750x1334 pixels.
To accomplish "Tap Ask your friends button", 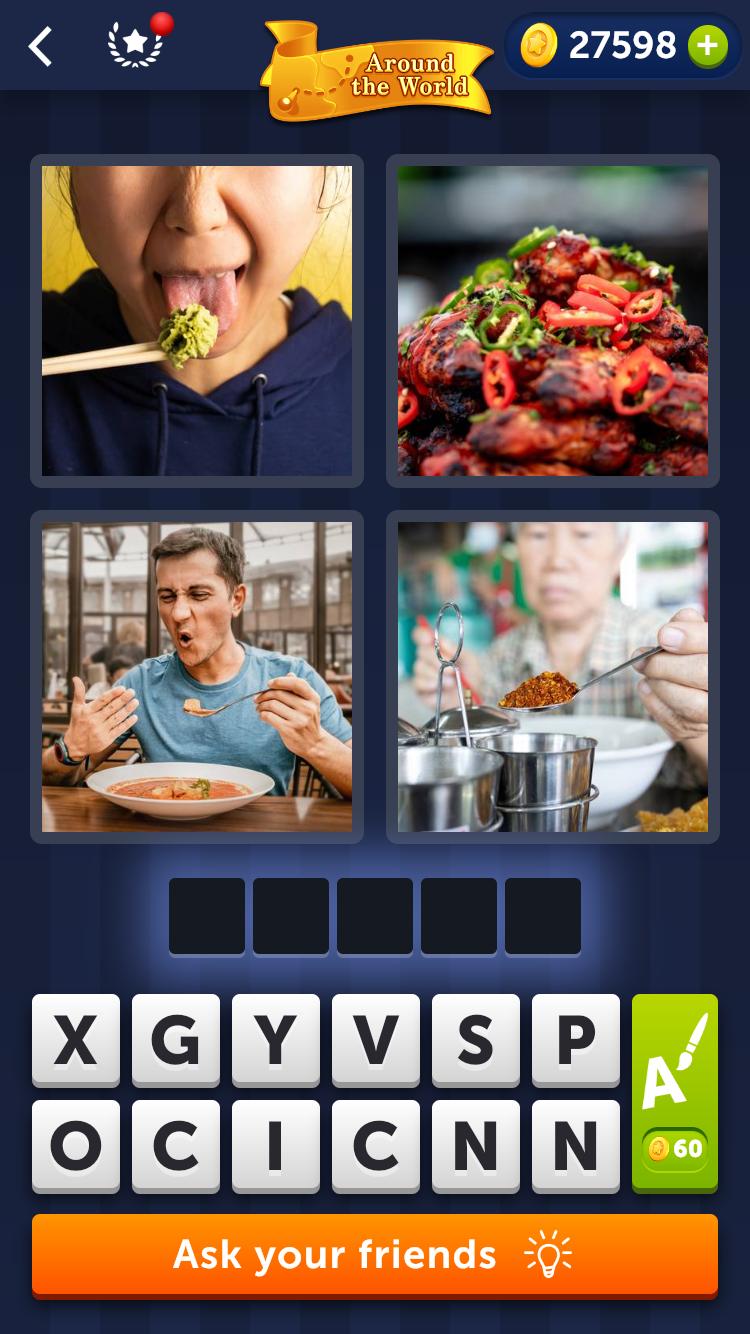I will pos(375,1254).
